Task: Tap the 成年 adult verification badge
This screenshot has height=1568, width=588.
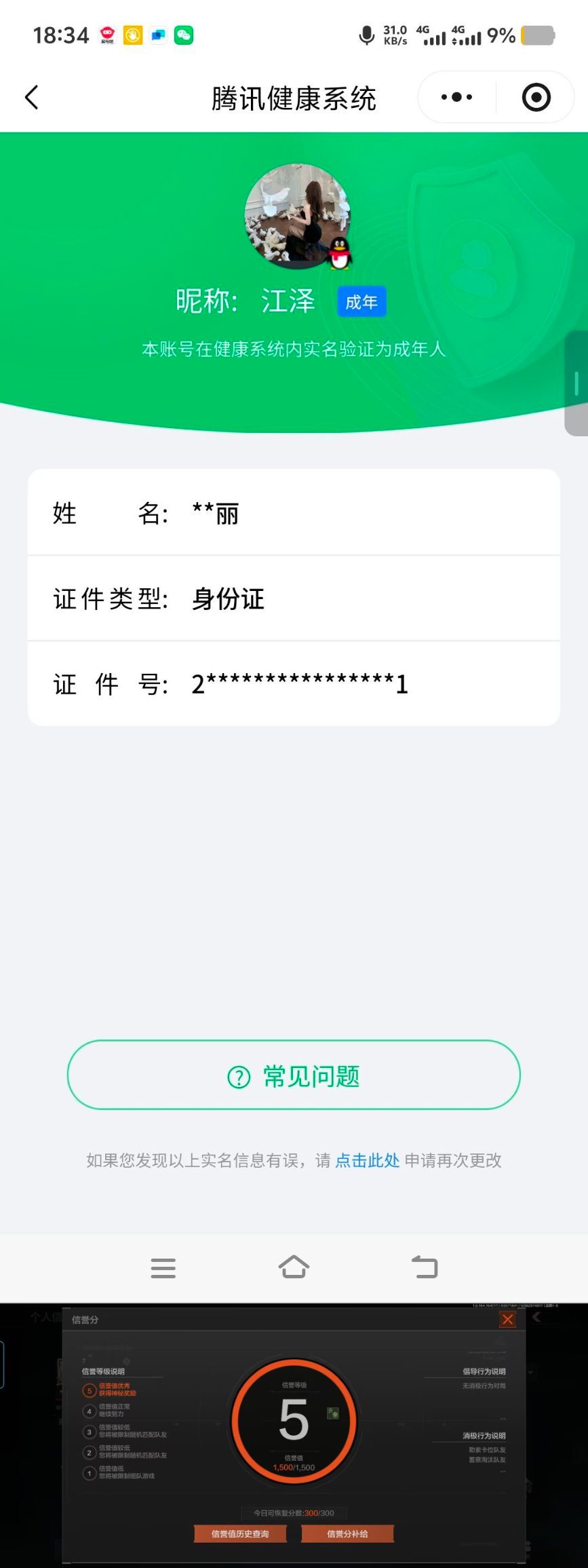Action: click(x=361, y=301)
